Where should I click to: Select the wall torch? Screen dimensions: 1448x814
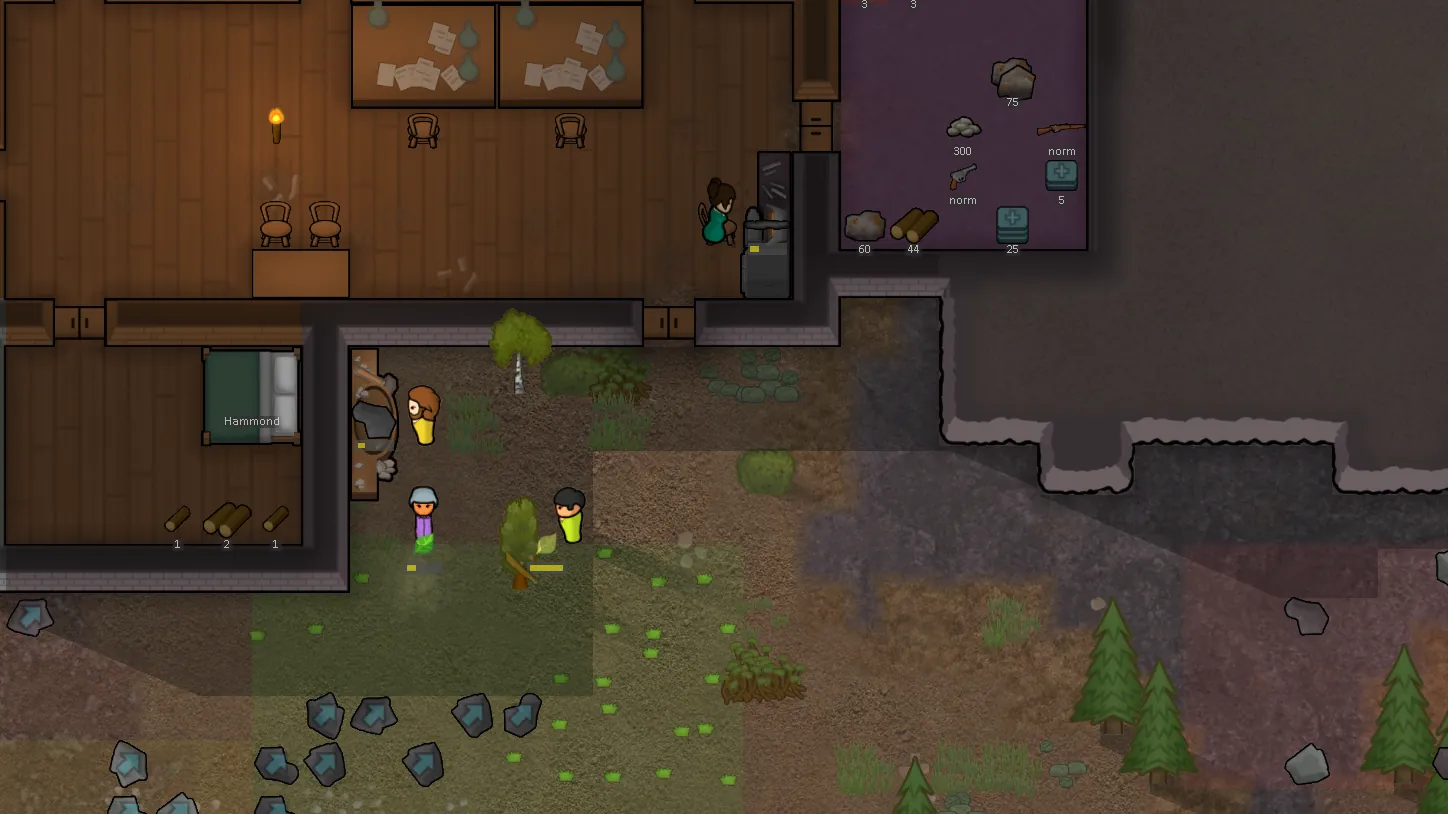point(276,126)
